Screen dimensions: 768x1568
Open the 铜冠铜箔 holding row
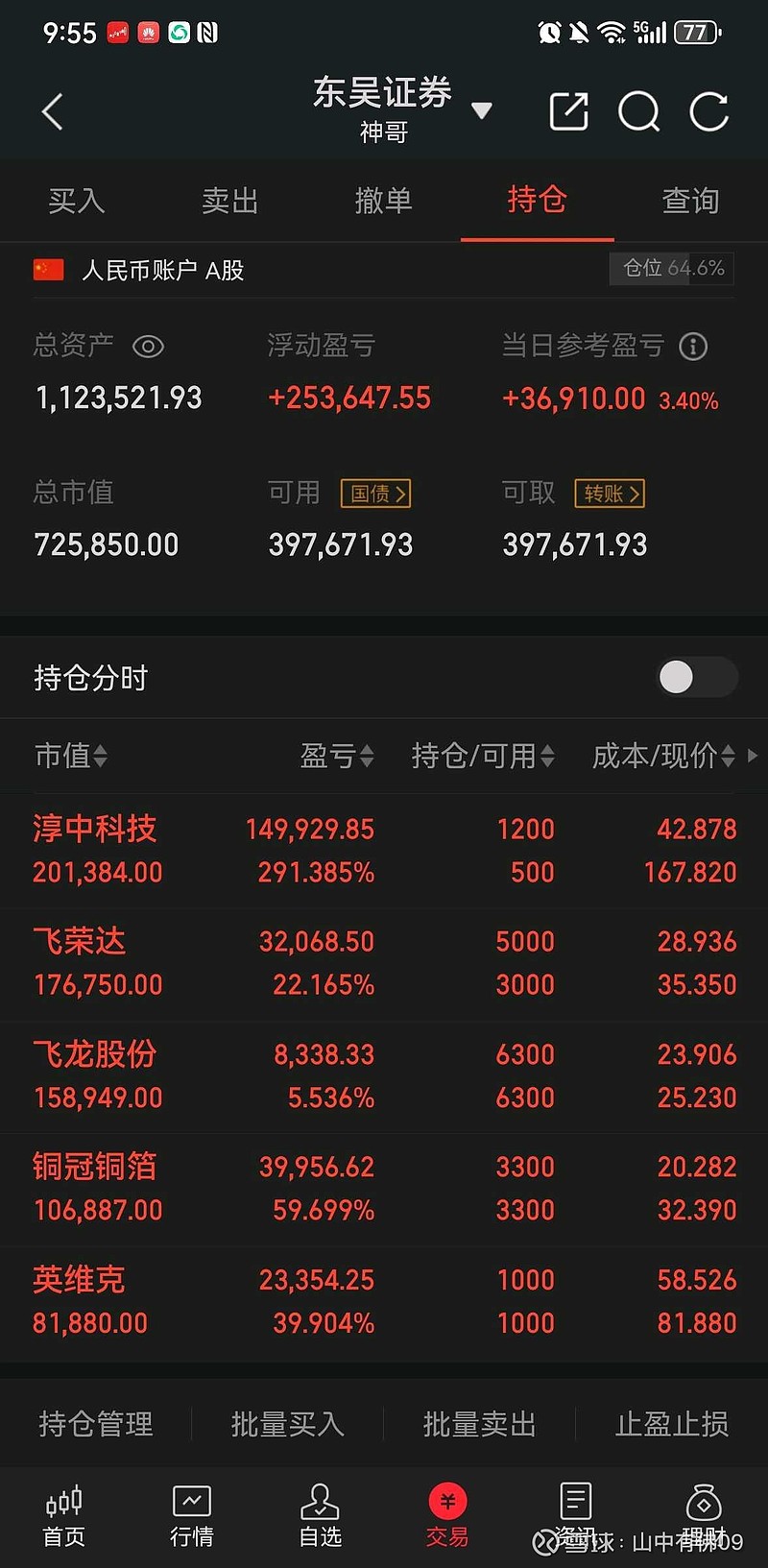point(384,1189)
